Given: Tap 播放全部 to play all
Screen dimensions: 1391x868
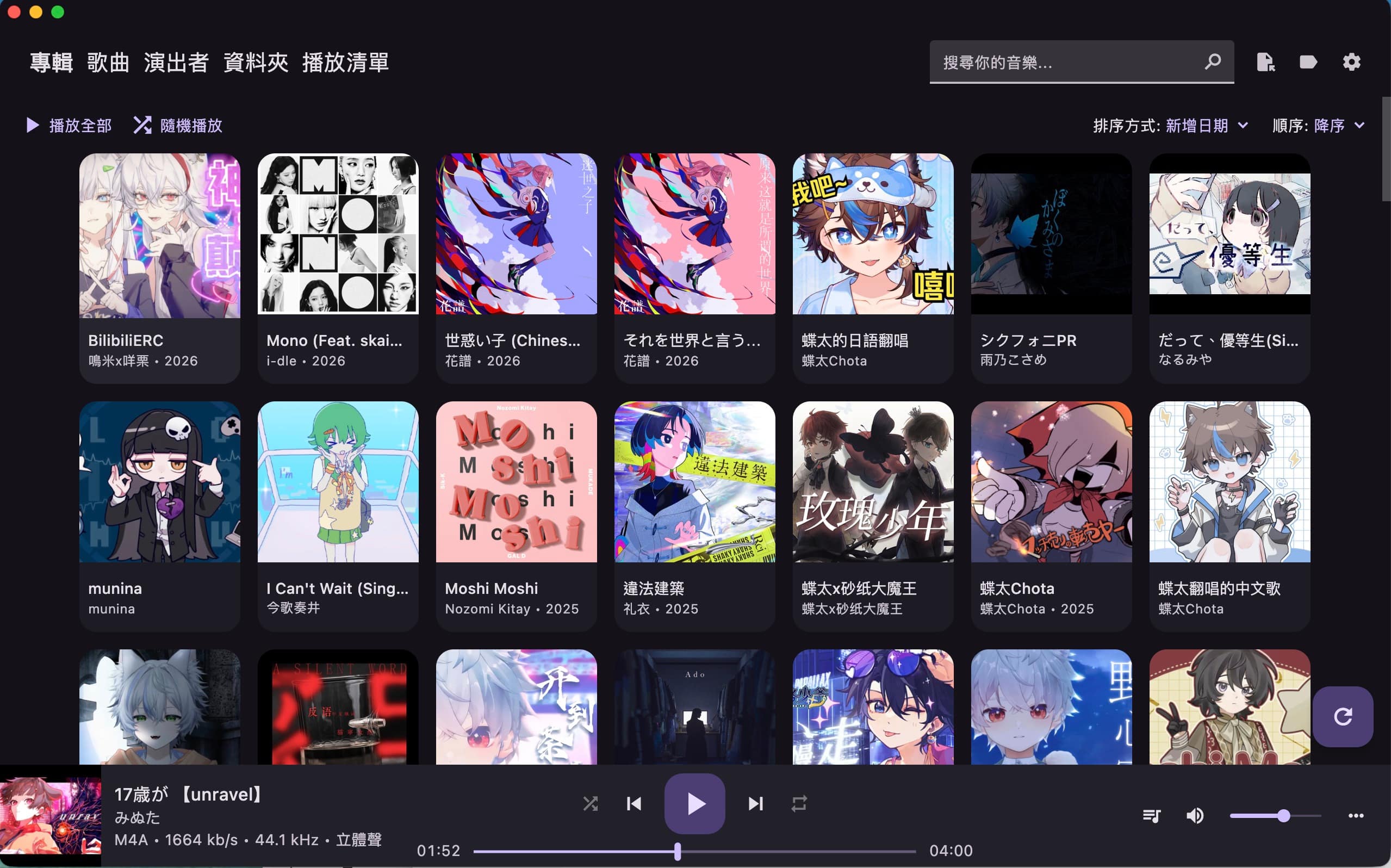Looking at the screenshot, I should 70,125.
